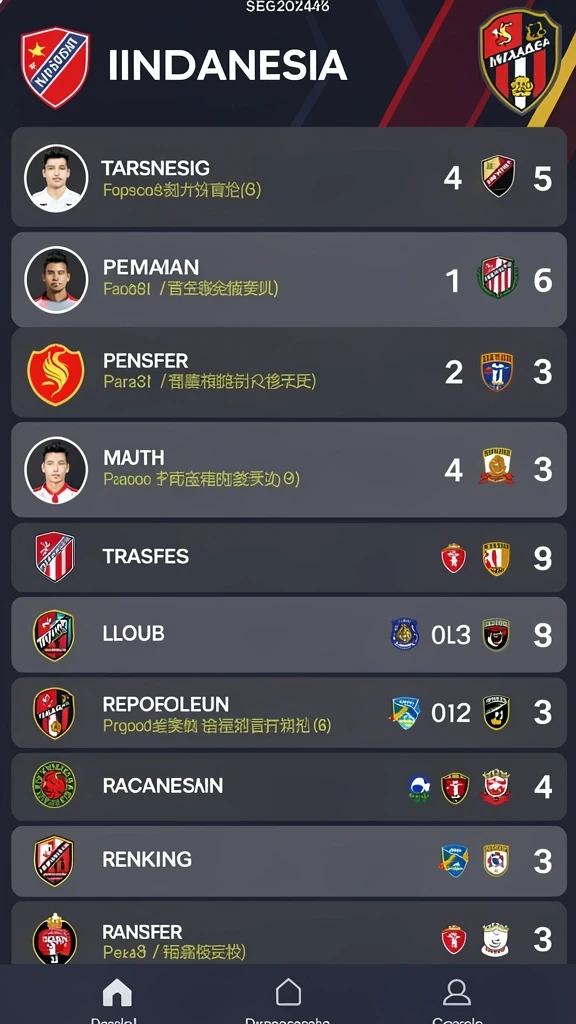
Task: Open the RANSFER row
Action: tap(289, 934)
